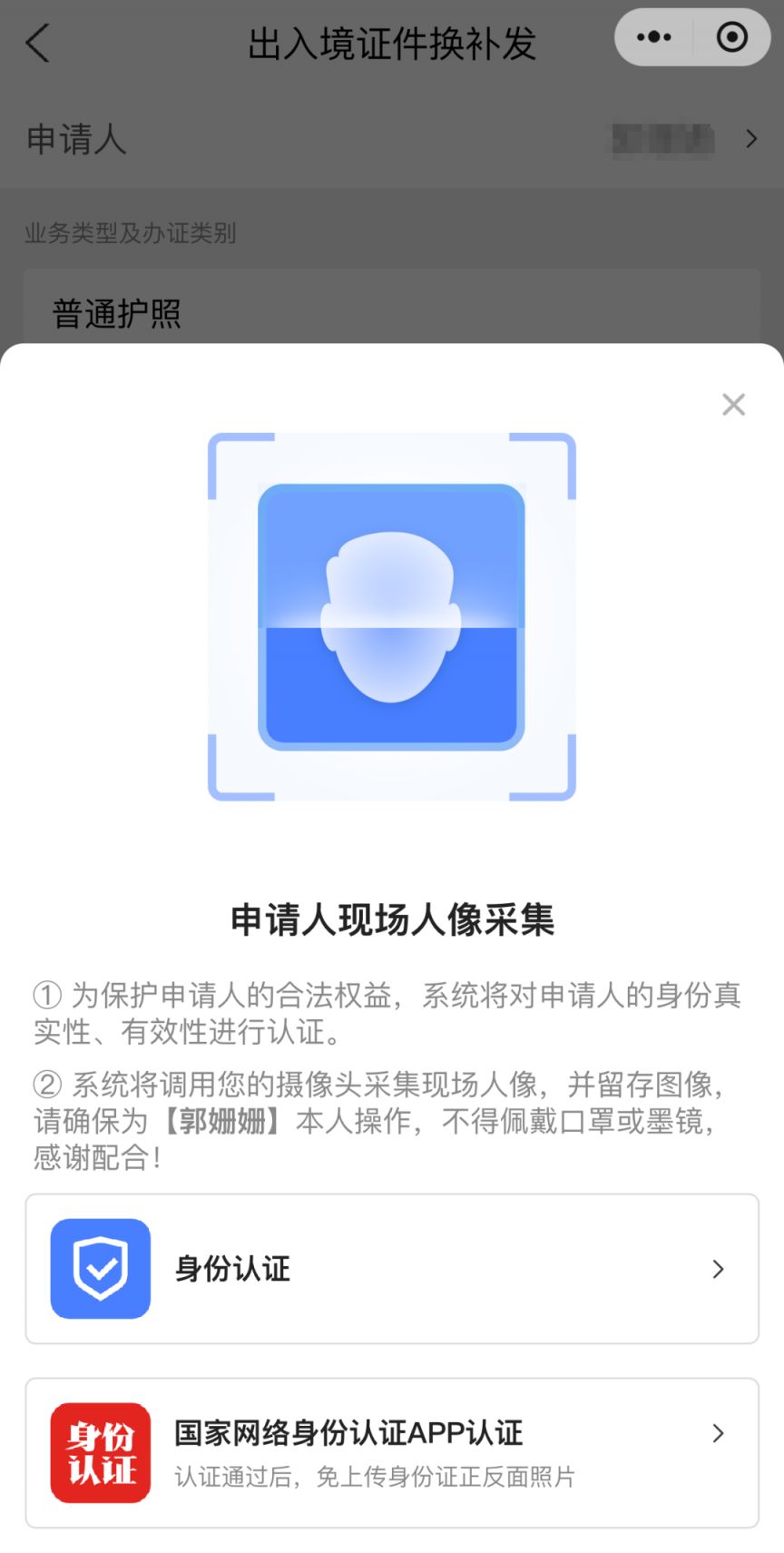Image resolution: width=784 pixels, height=1553 pixels.
Task: Tap the mini program close circle button
Action: click(731, 37)
